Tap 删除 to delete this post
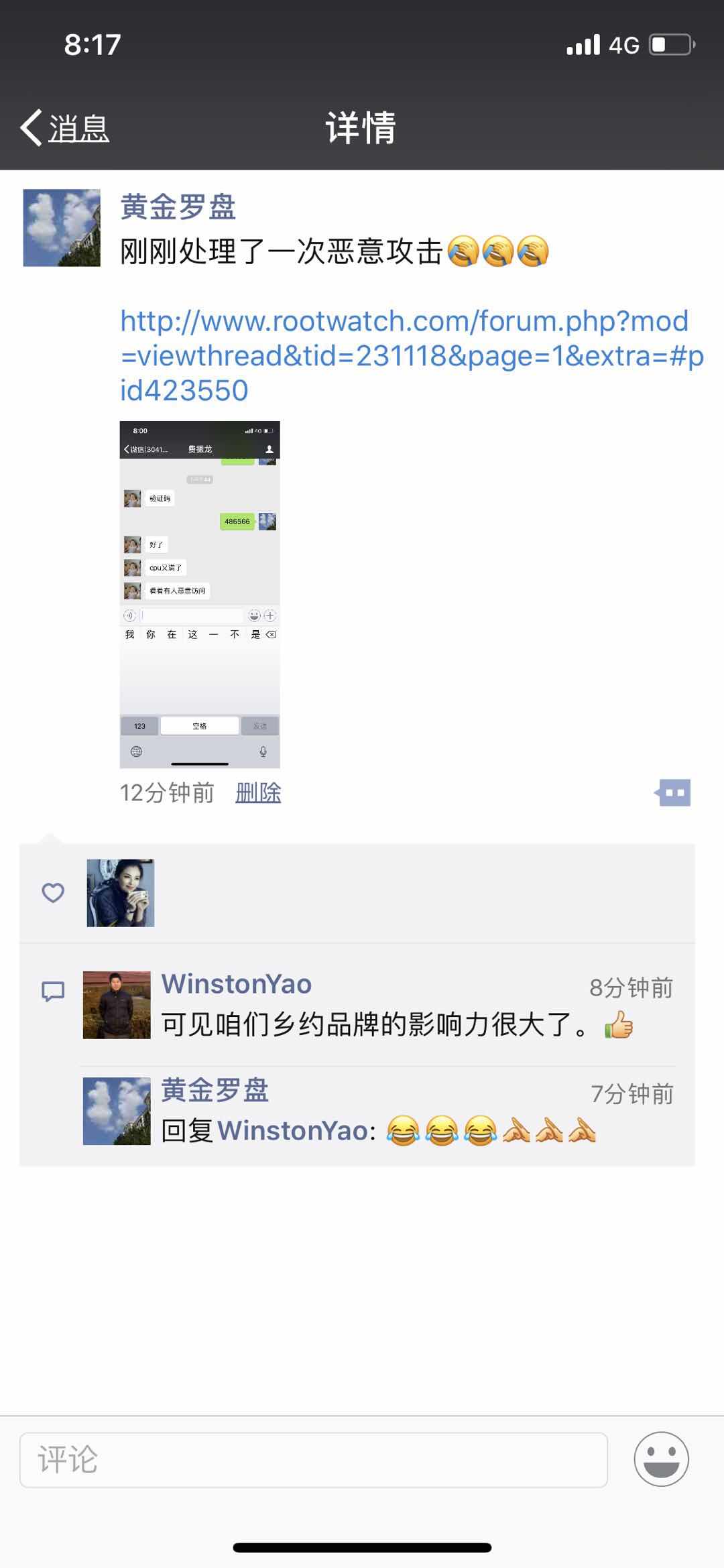 click(258, 793)
